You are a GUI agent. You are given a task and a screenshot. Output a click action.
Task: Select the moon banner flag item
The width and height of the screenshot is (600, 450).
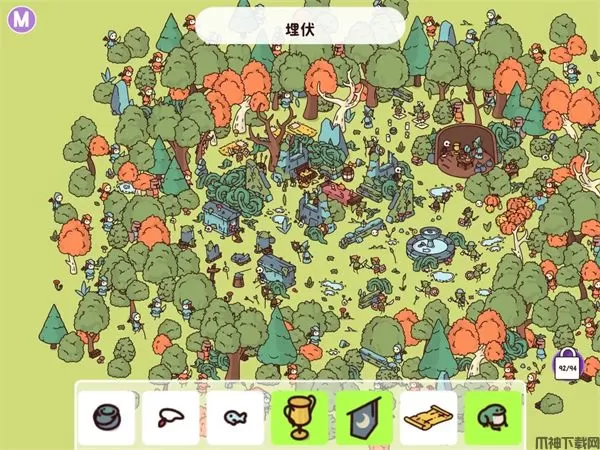coord(363,417)
